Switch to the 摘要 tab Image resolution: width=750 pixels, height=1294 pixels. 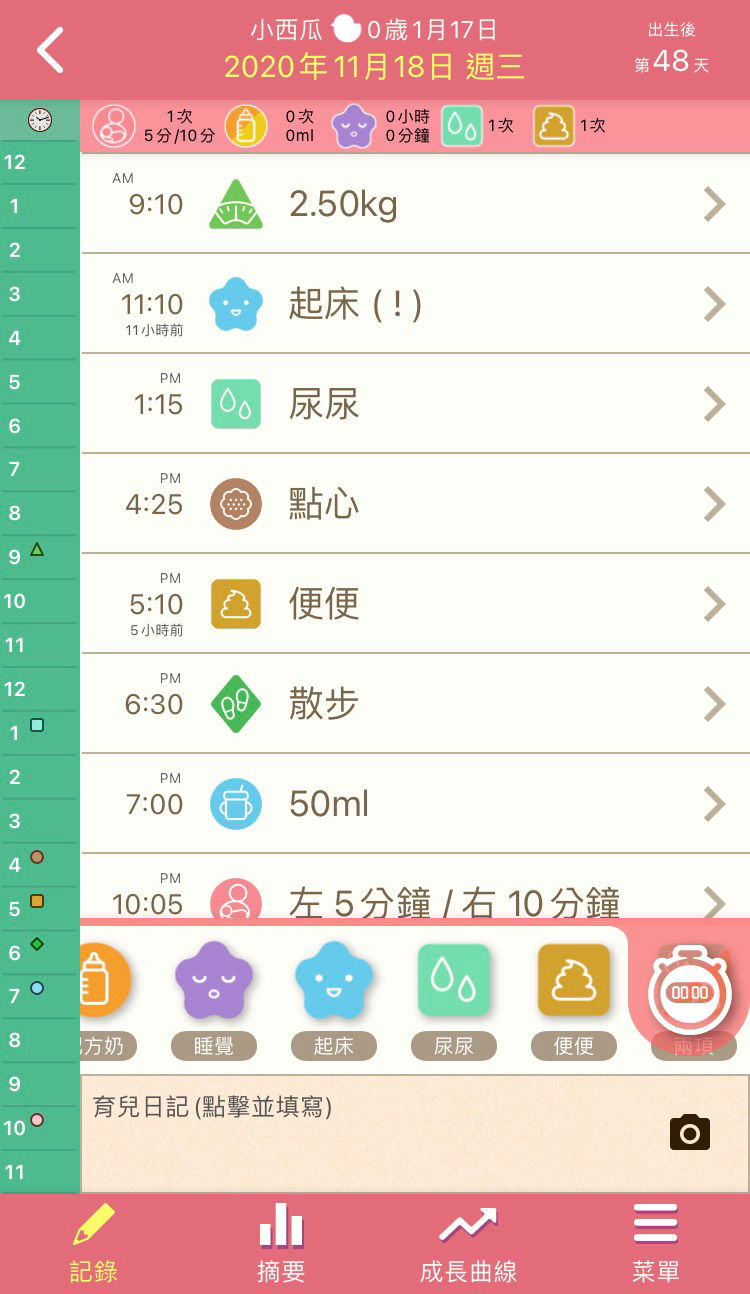tap(281, 1243)
